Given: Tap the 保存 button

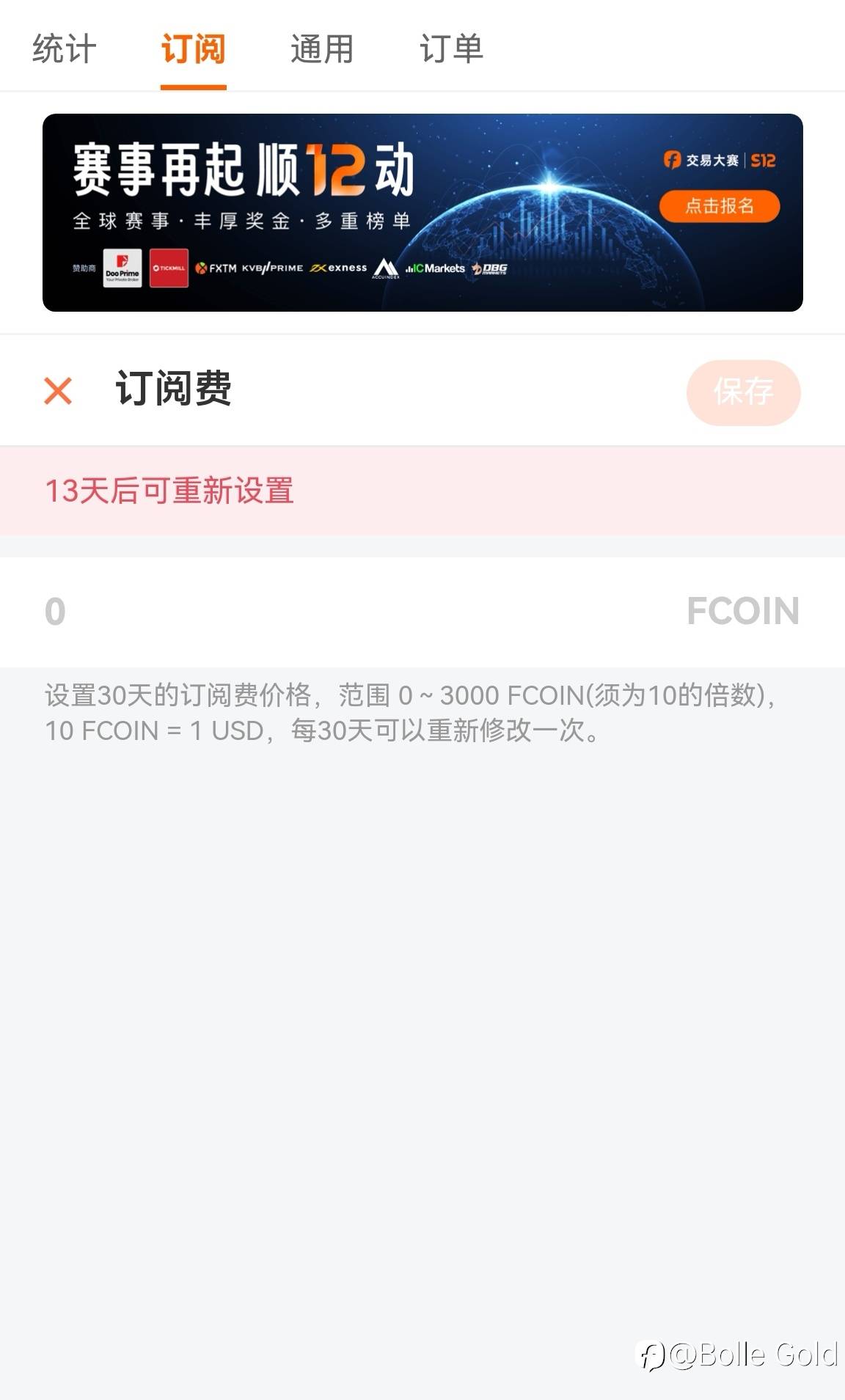Looking at the screenshot, I should [x=743, y=392].
